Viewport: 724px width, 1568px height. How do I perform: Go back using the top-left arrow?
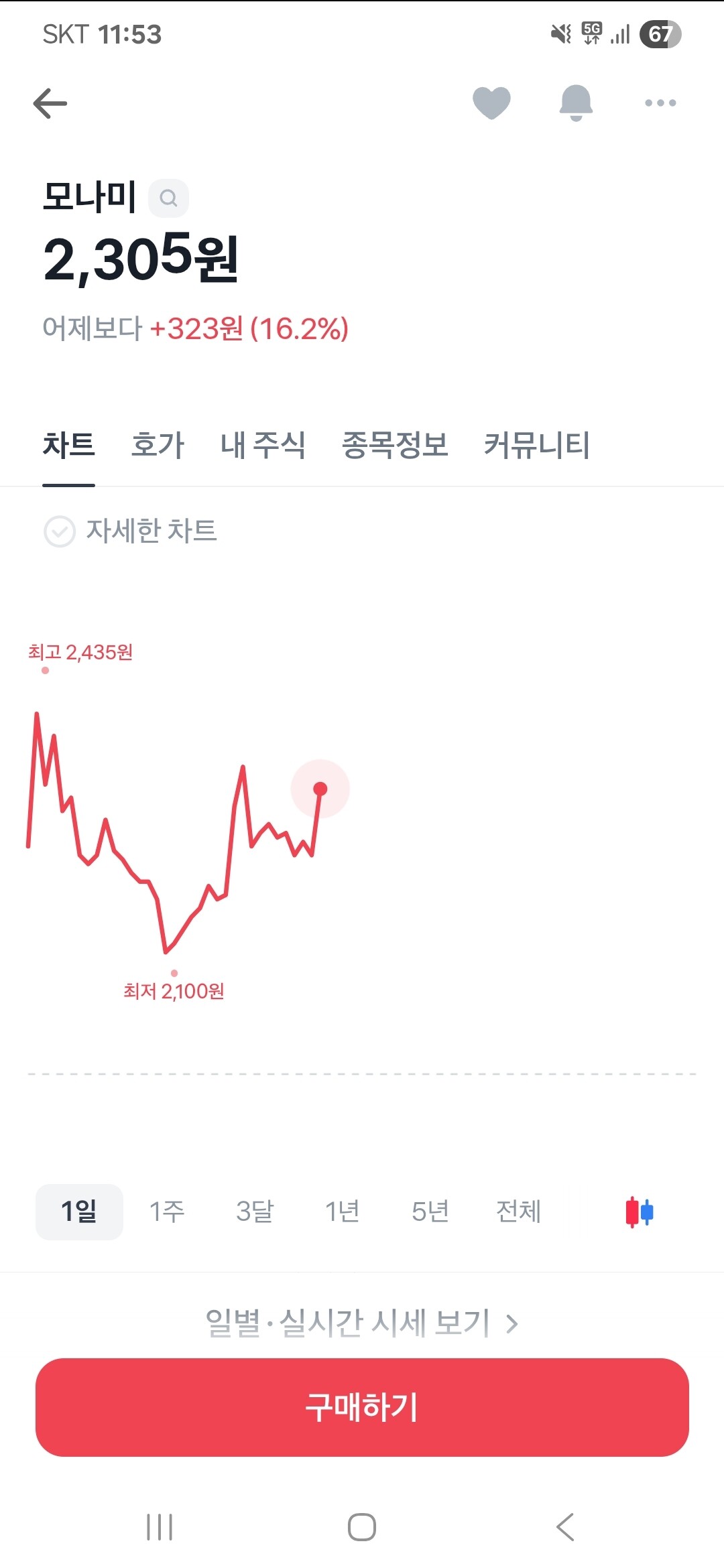(x=50, y=103)
